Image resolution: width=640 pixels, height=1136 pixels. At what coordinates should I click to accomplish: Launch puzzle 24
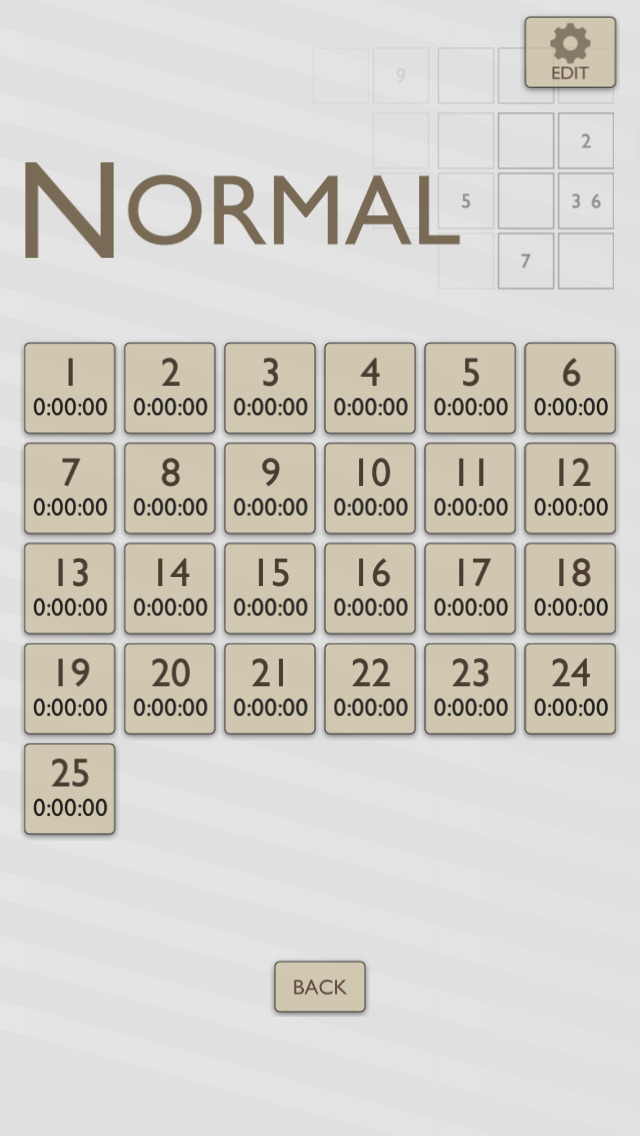point(570,688)
